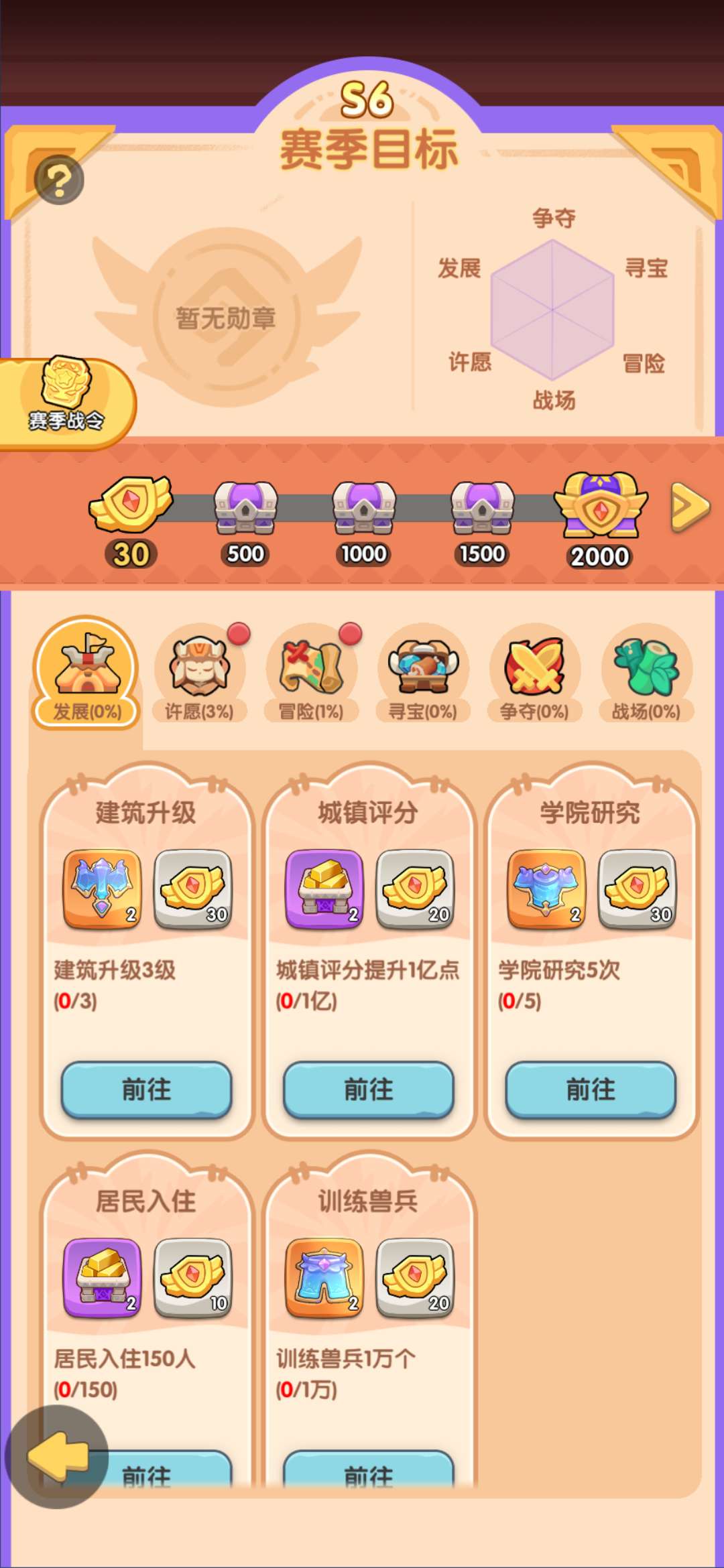Image resolution: width=724 pixels, height=1568 pixels.
Task: Switch to the 许愿(3%) tab
Action: pos(199,672)
